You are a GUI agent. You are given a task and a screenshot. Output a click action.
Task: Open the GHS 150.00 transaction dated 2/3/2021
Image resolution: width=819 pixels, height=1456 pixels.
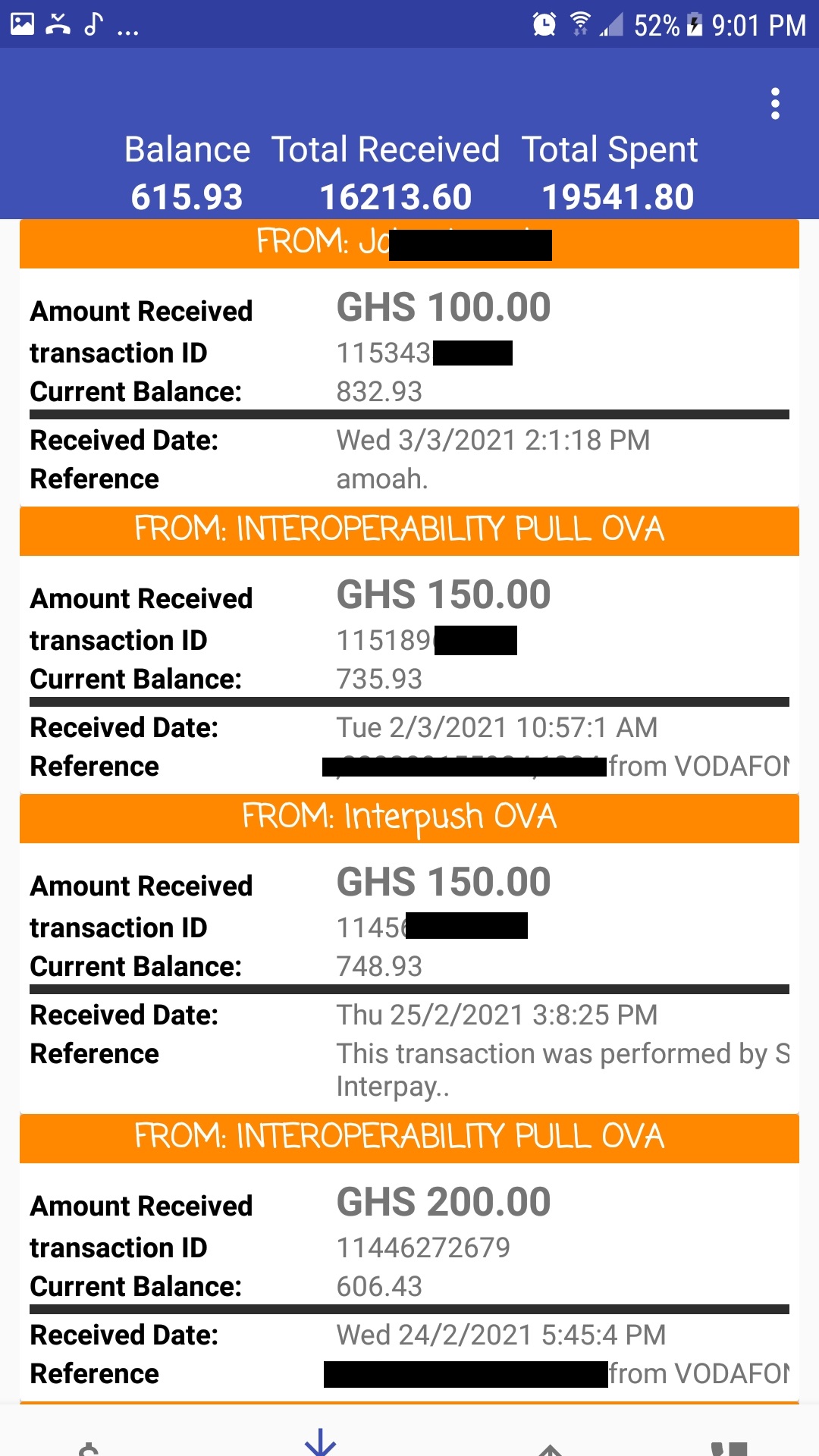[409, 667]
